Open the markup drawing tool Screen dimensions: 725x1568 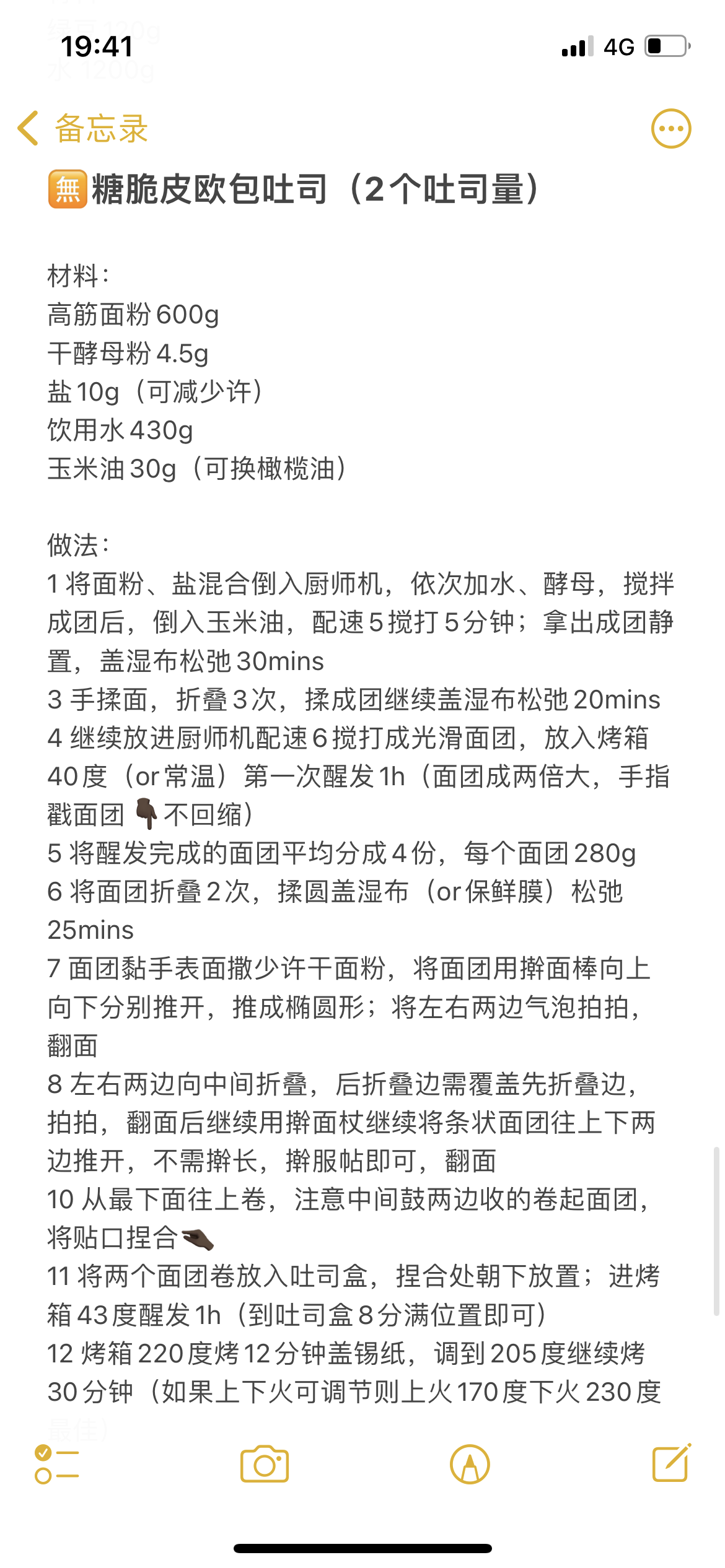pos(470,1464)
